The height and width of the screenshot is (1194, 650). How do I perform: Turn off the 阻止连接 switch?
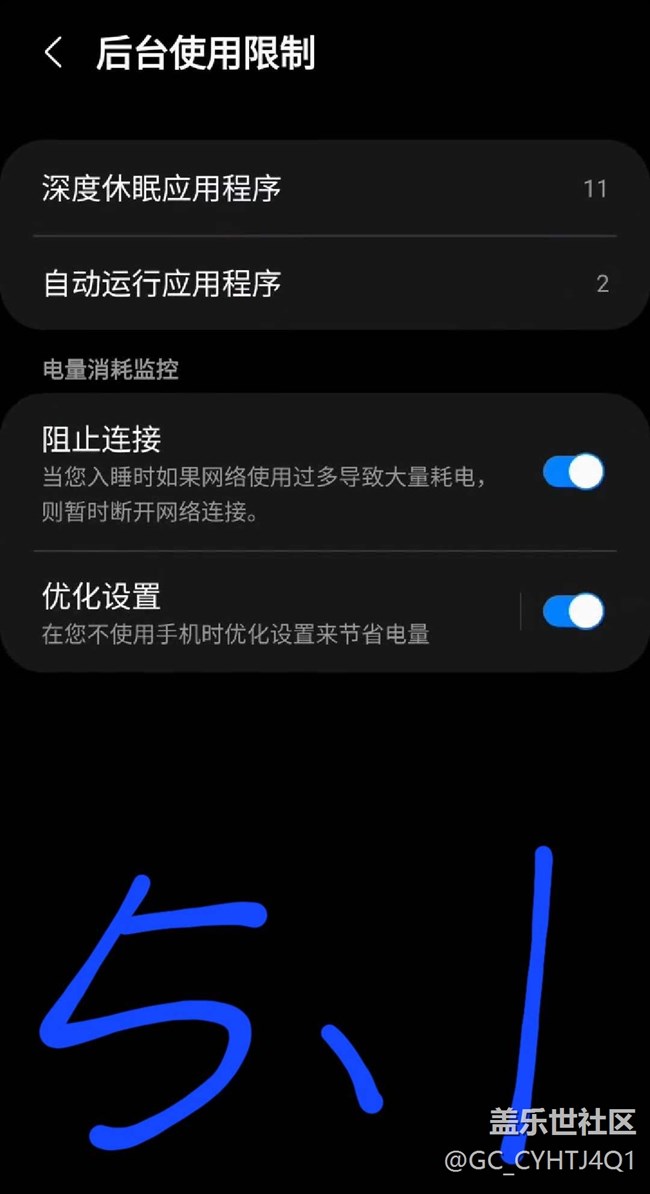573,471
